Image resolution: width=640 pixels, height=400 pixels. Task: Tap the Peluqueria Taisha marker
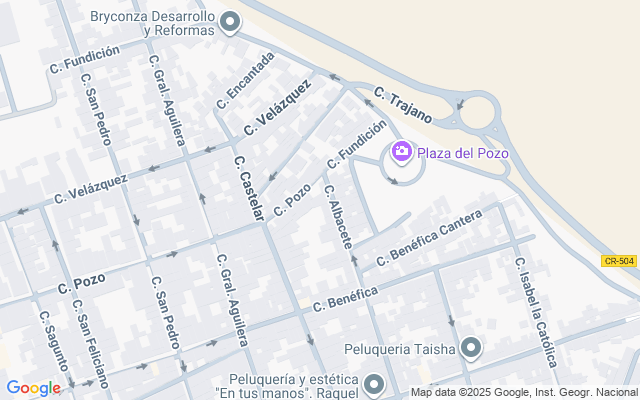pos(471,348)
